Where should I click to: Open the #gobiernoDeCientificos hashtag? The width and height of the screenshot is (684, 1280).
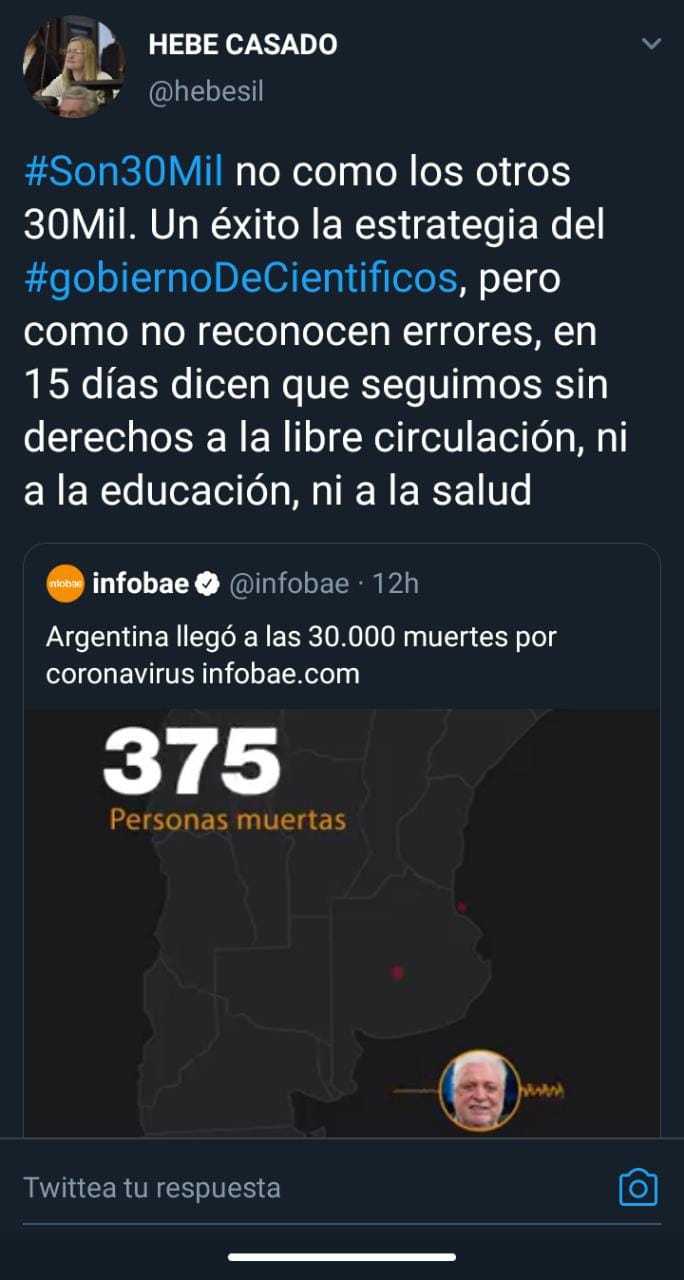coord(240,278)
